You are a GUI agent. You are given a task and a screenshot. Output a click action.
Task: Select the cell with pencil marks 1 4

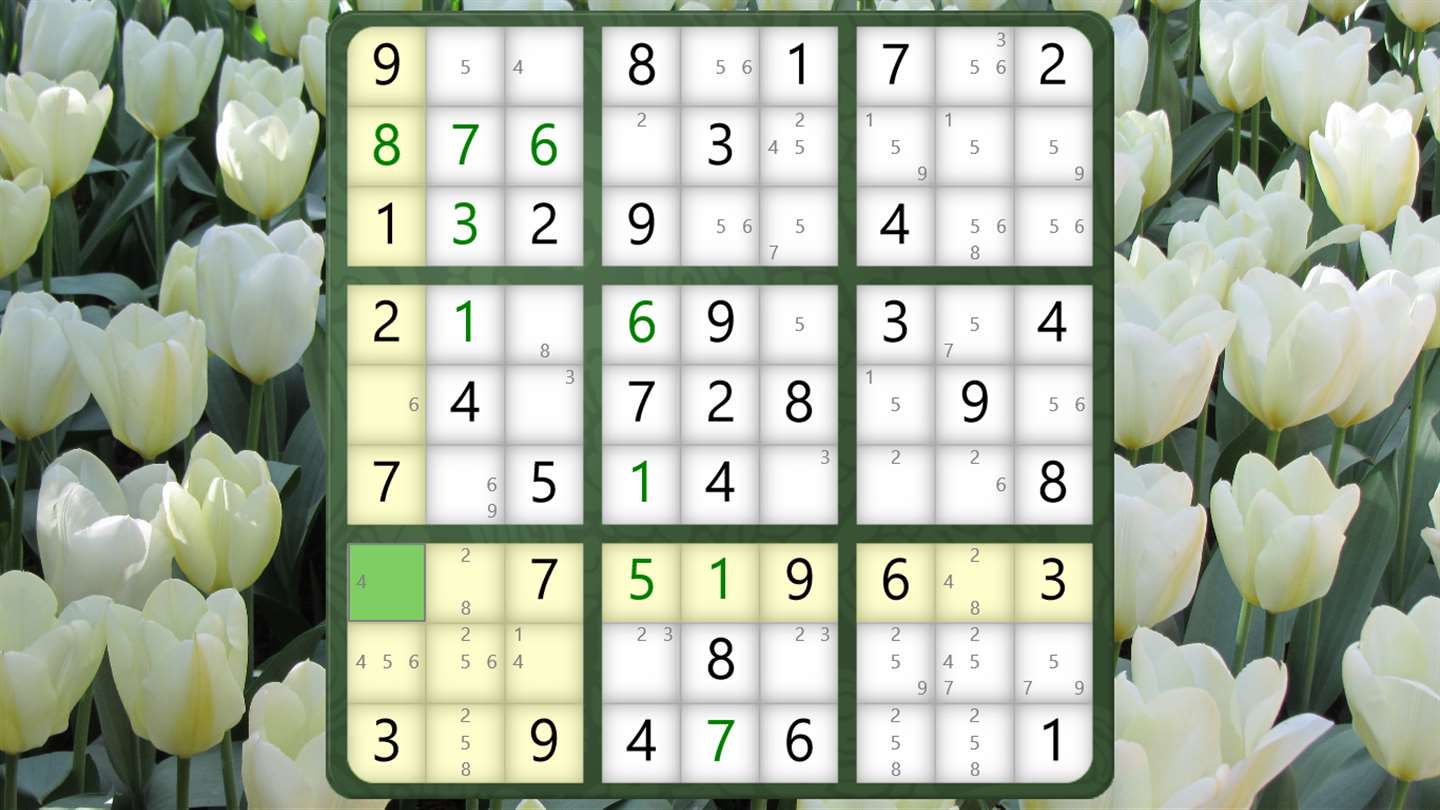point(544,662)
